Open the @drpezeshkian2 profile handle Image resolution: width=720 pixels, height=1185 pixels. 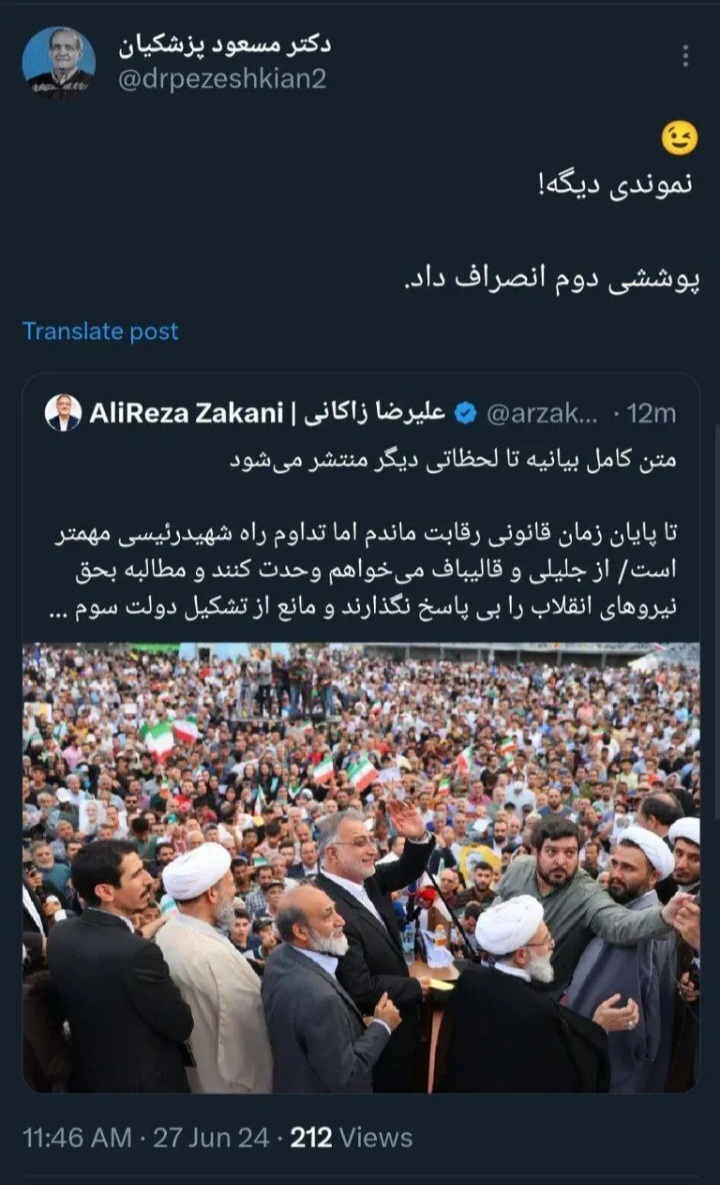(222, 80)
